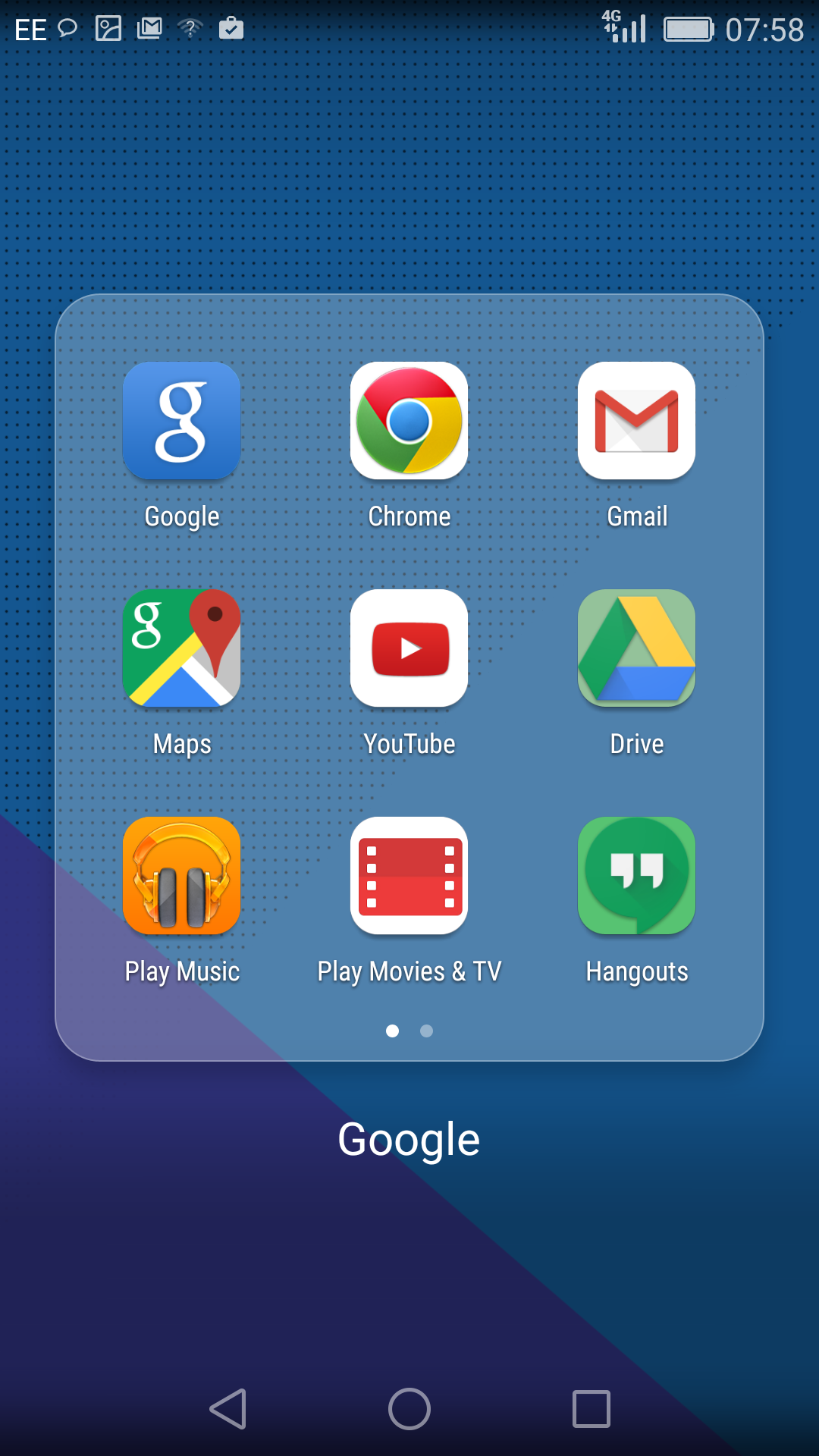The height and width of the screenshot is (1456, 819).
Task: Go to second folder page dot
Action: click(x=426, y=1031)
